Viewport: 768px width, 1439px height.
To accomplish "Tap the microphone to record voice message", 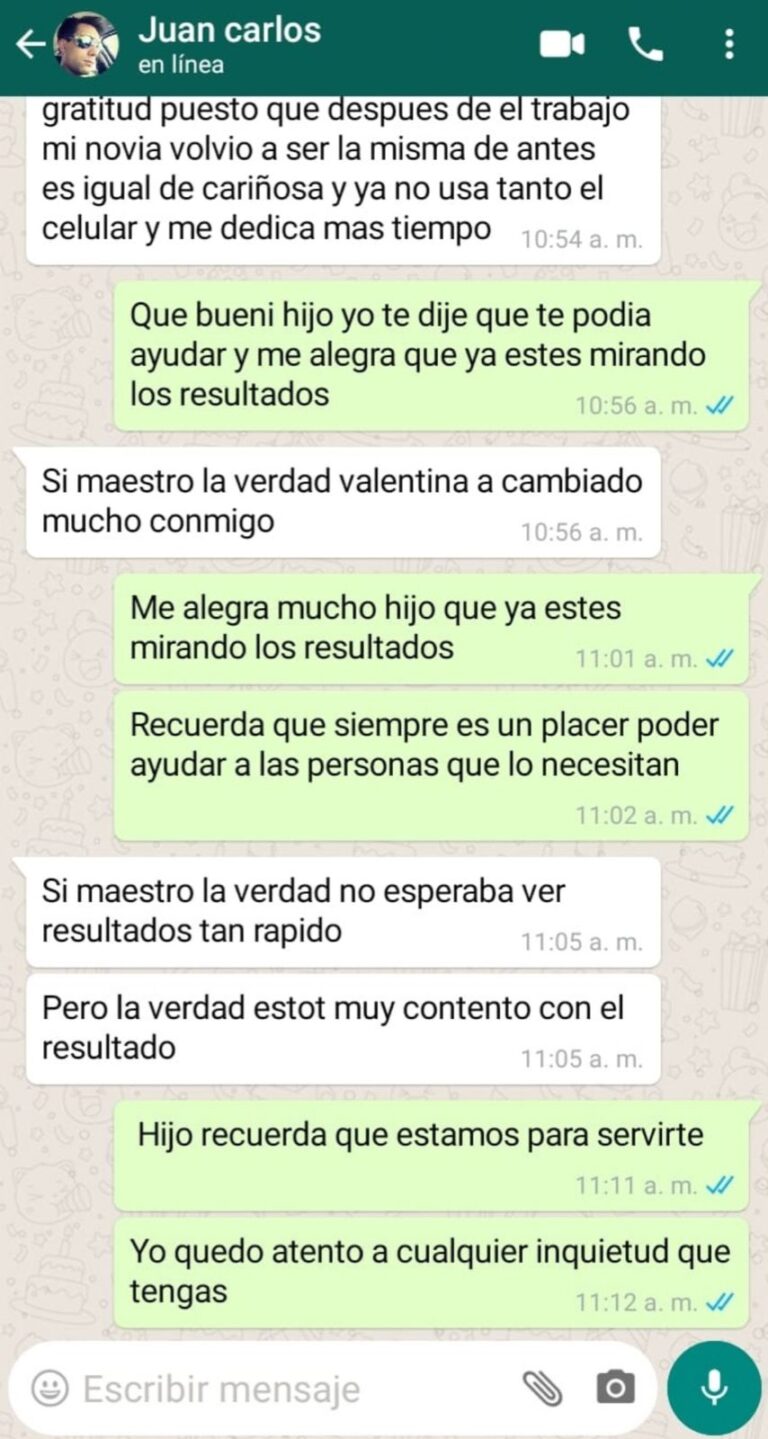I will coord(712,1387).
